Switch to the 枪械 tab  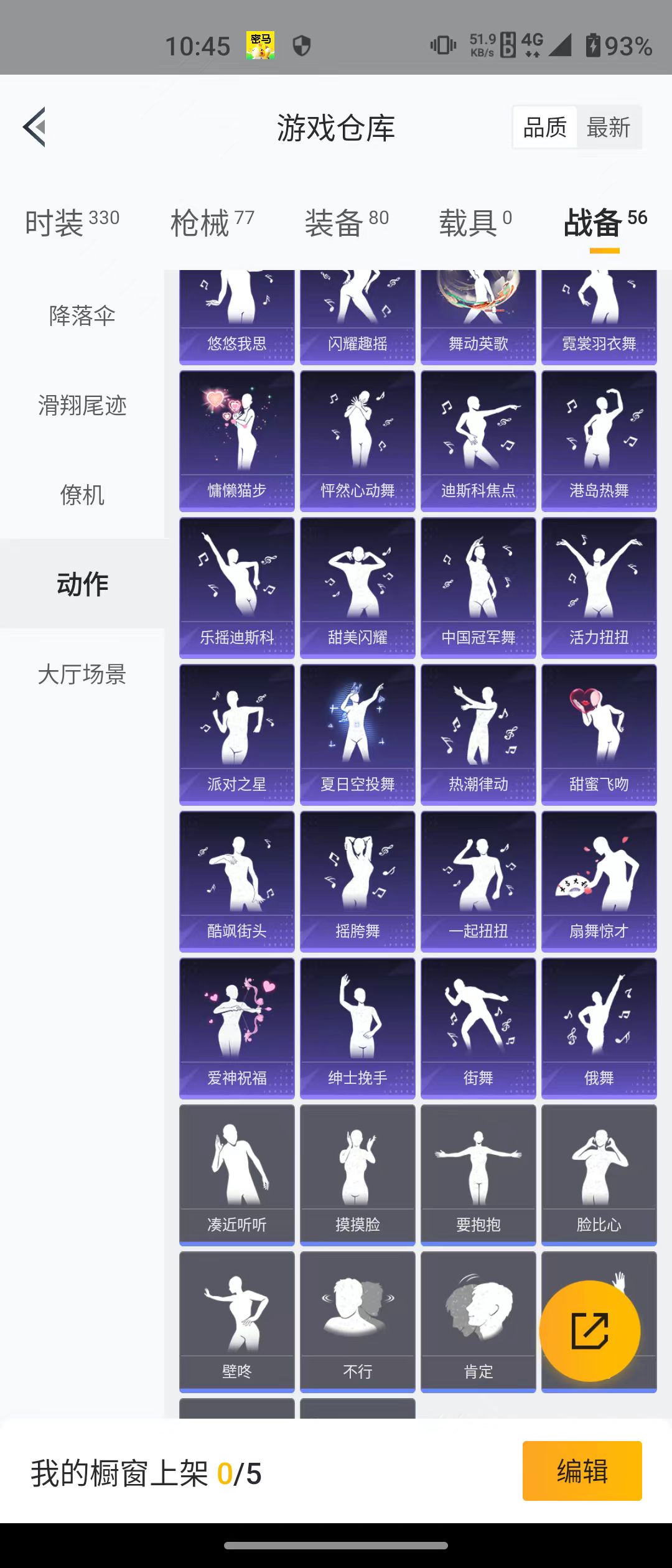click(212, 223)
